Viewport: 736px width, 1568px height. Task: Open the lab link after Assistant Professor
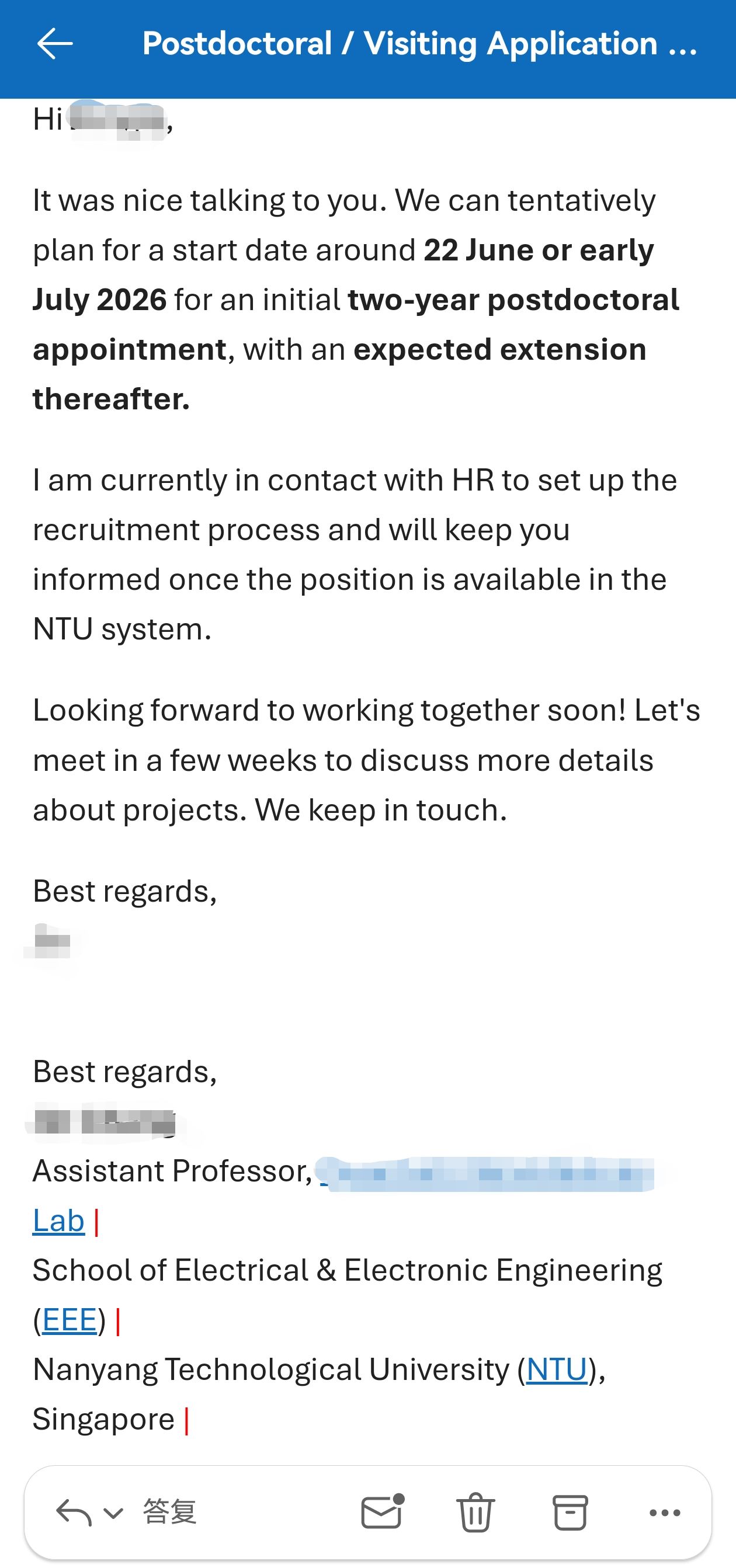(x=58, y=1221)
